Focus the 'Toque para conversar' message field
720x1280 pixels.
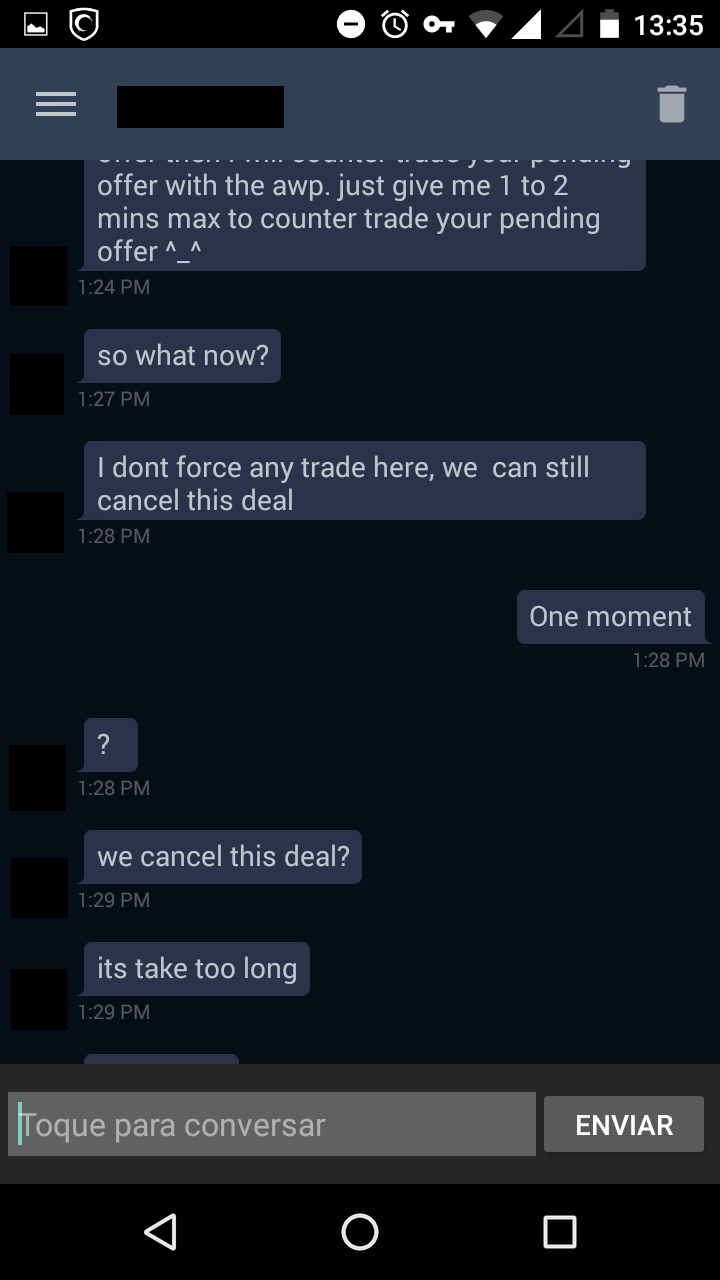(272, 1125)
